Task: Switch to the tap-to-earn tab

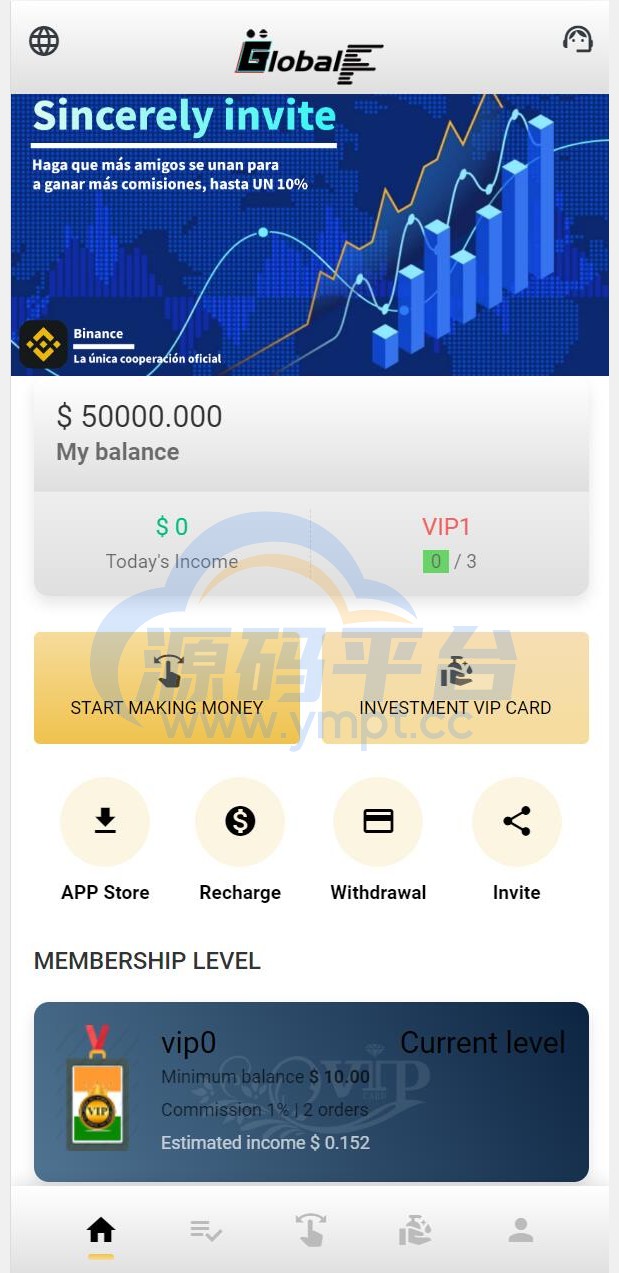Action: (x=311, y=1230)
